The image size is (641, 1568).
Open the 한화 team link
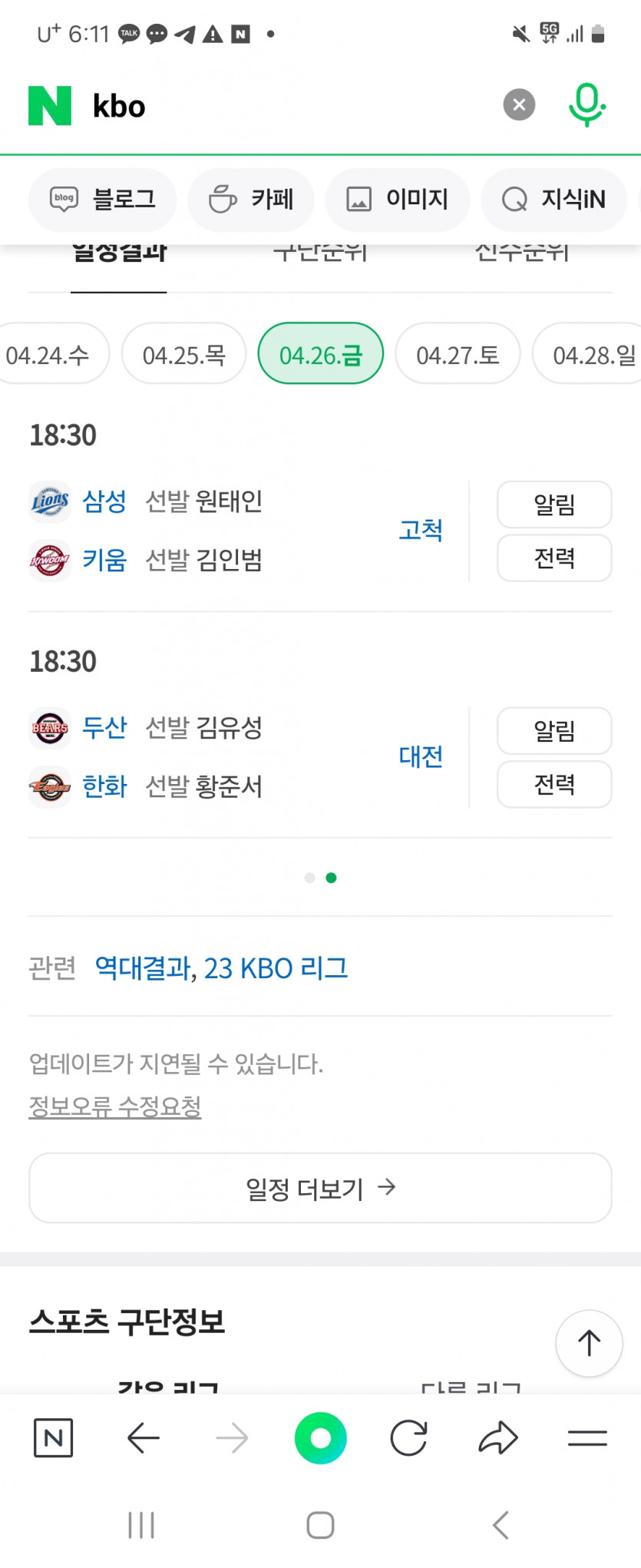[104, 786]
